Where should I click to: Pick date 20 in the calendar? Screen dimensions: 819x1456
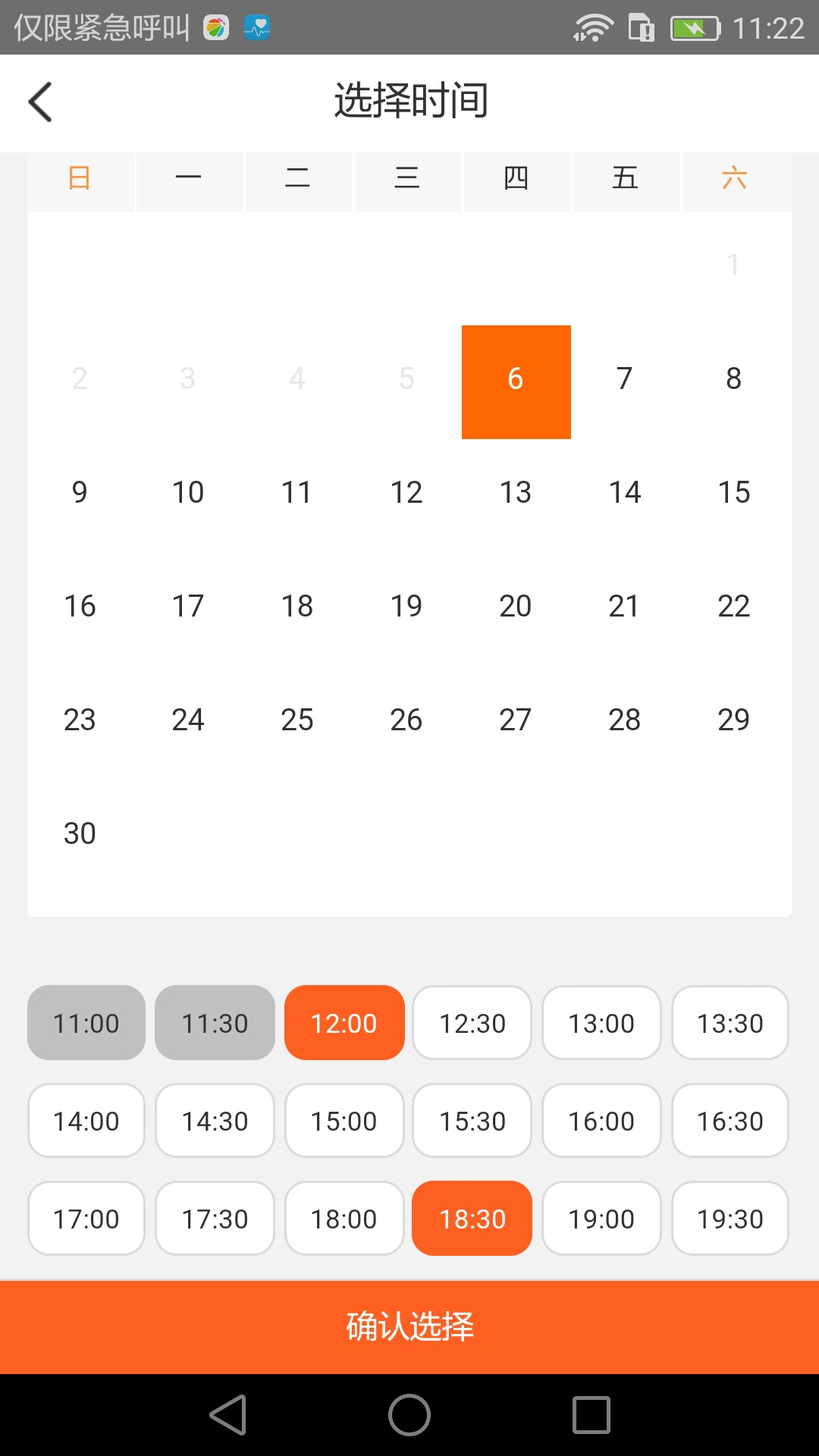click(515, 606)
